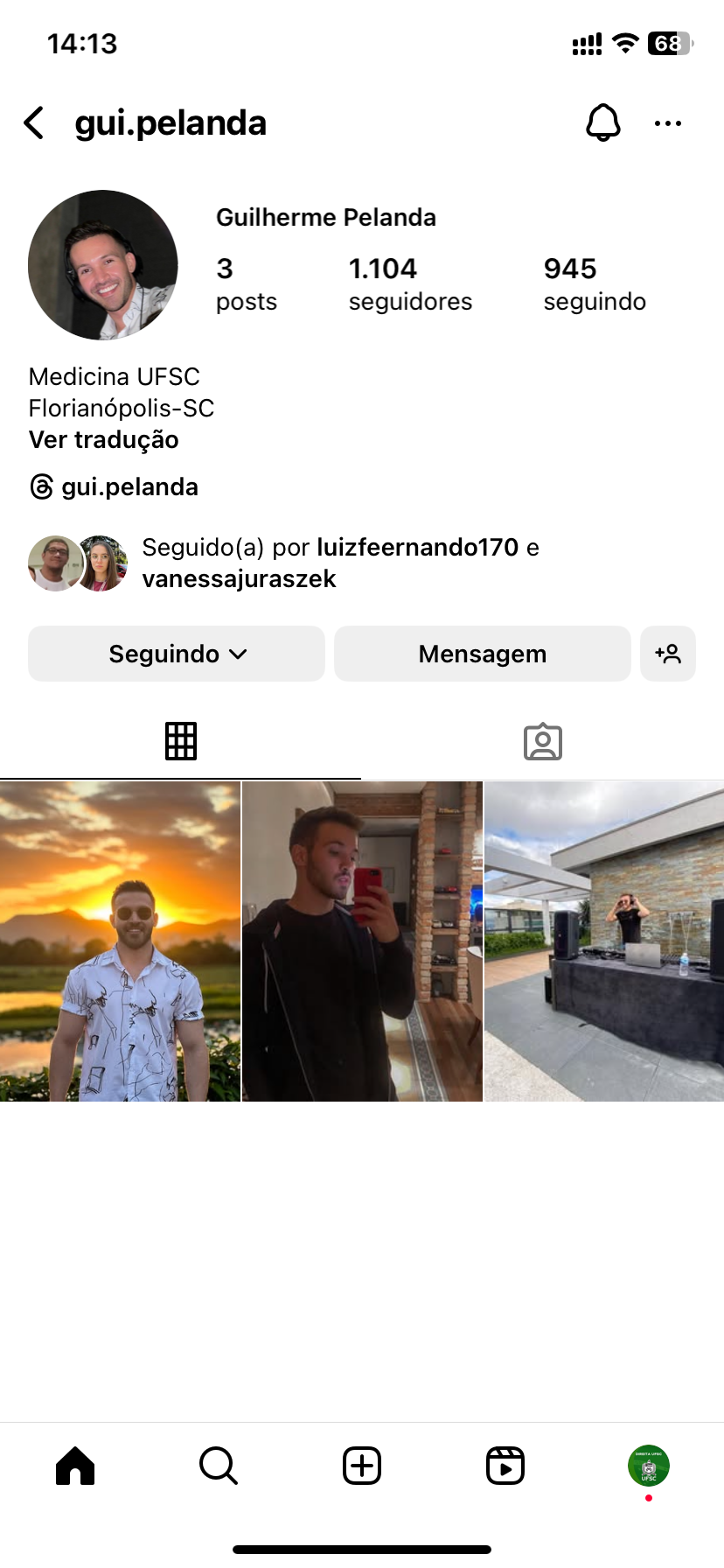
Task: Go back using the arrow icon
Action: coord(34,123)
